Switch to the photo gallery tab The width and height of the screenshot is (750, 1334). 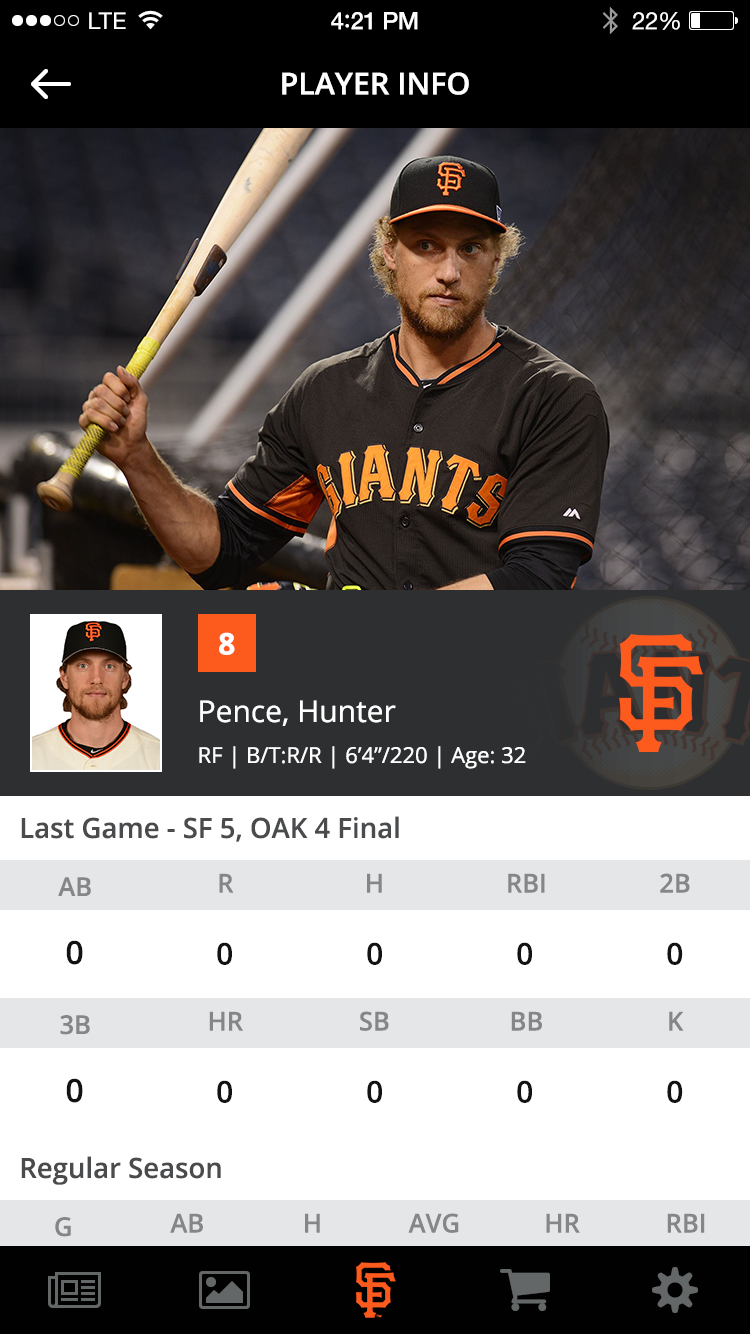point(225,1290)
